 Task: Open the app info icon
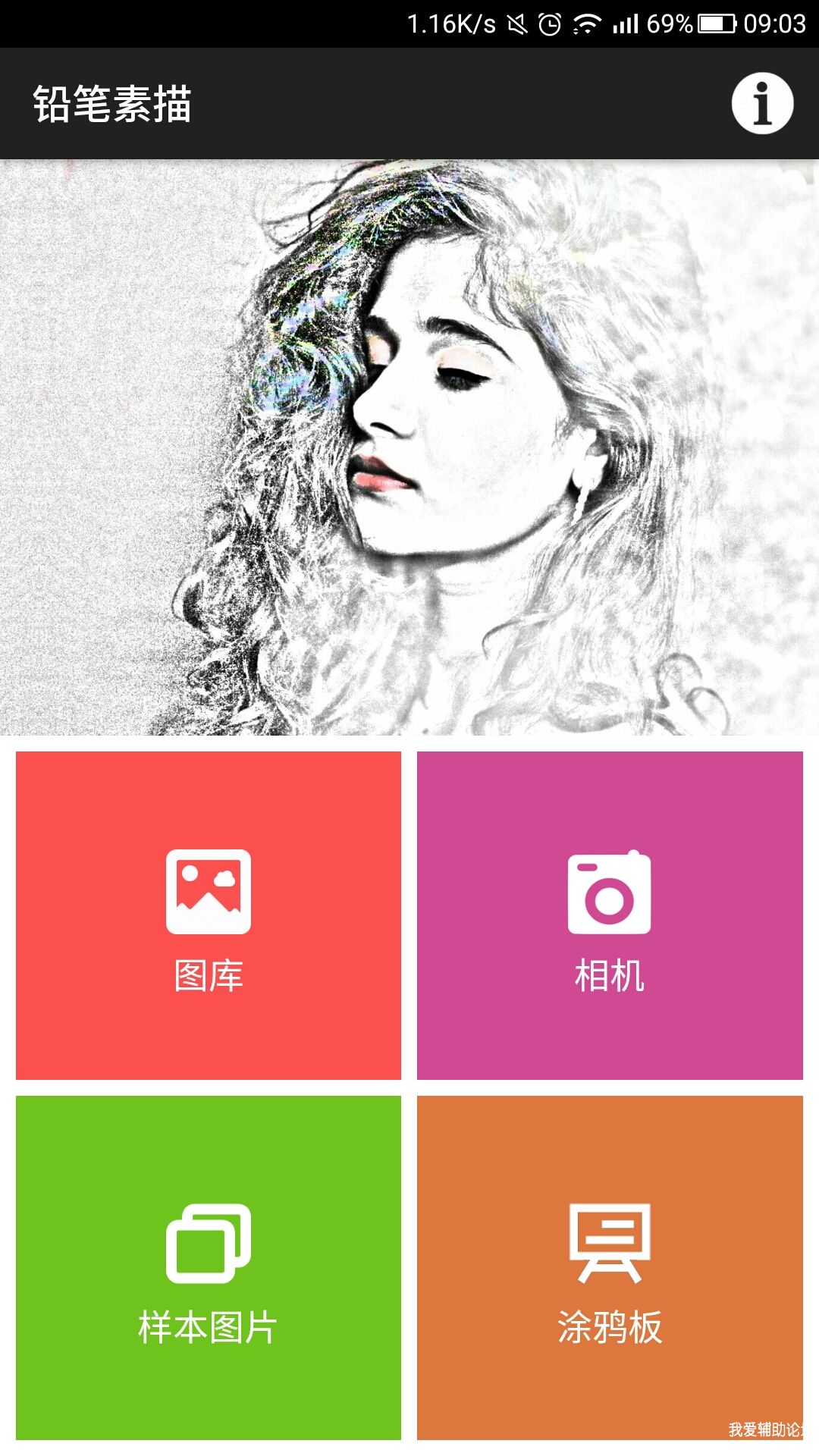pyautogui.click(x=762, y=104)
